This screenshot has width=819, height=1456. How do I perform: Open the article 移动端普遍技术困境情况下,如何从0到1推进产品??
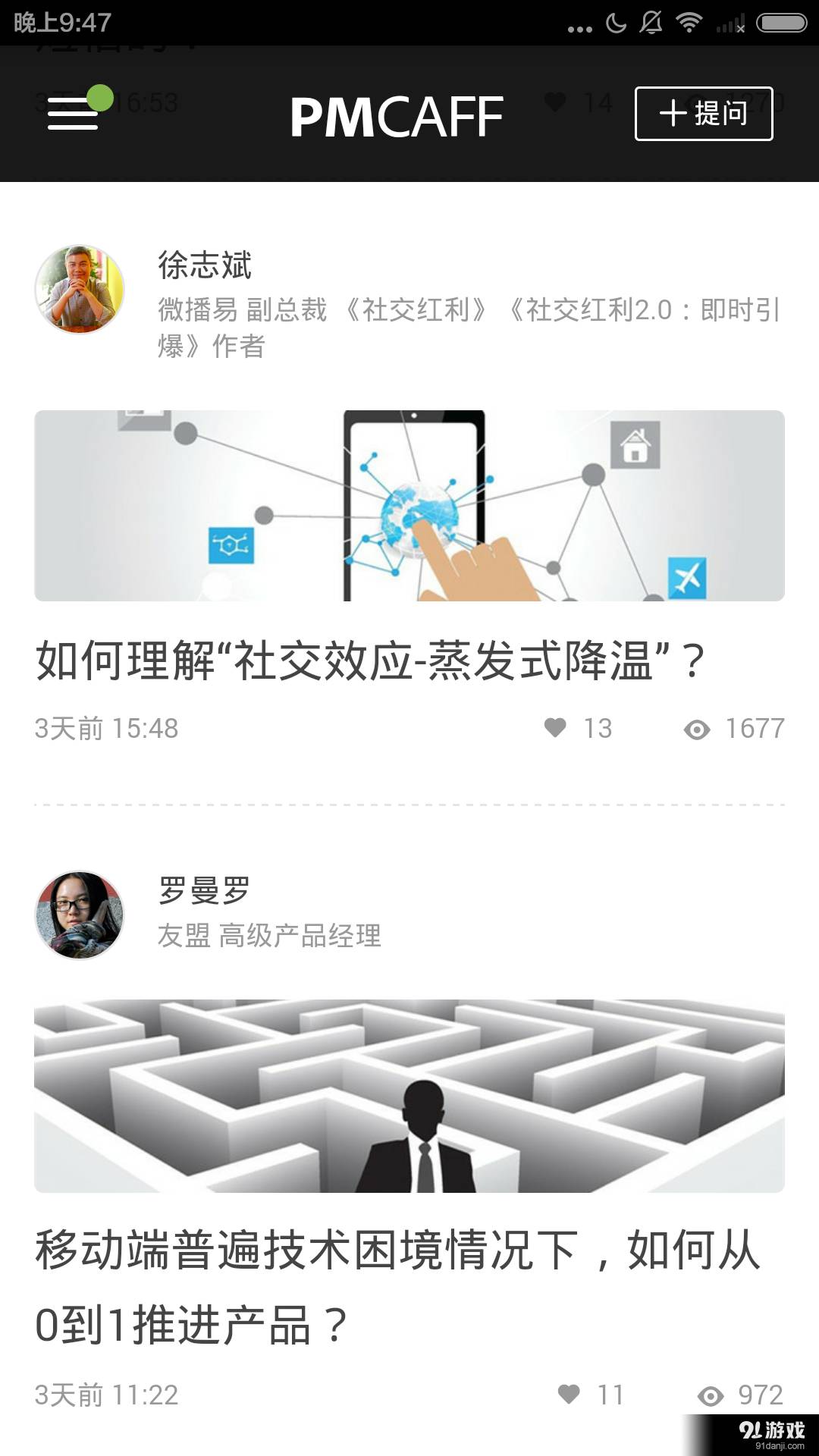397,1287
